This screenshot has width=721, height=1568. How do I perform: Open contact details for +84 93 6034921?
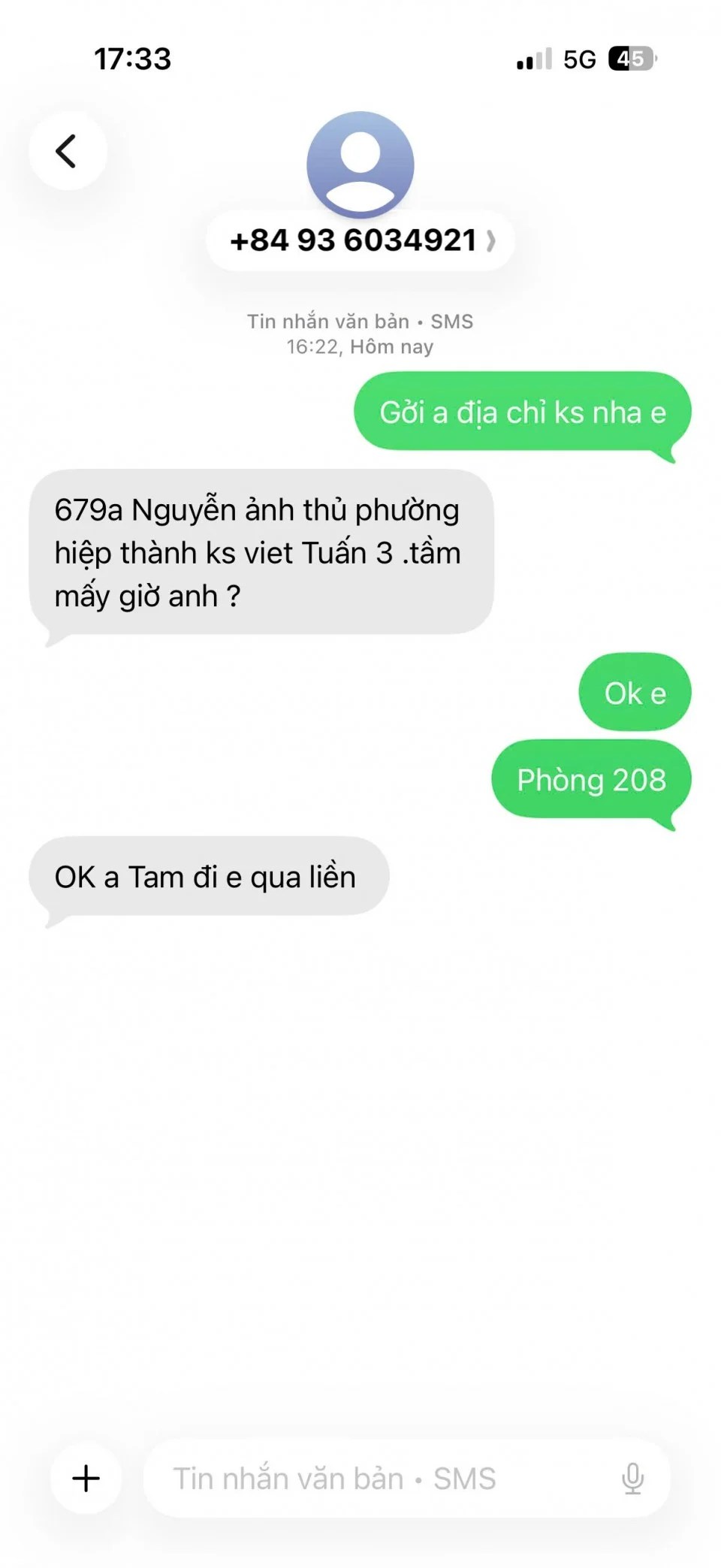pyautogui.click(x=360, y=240)
